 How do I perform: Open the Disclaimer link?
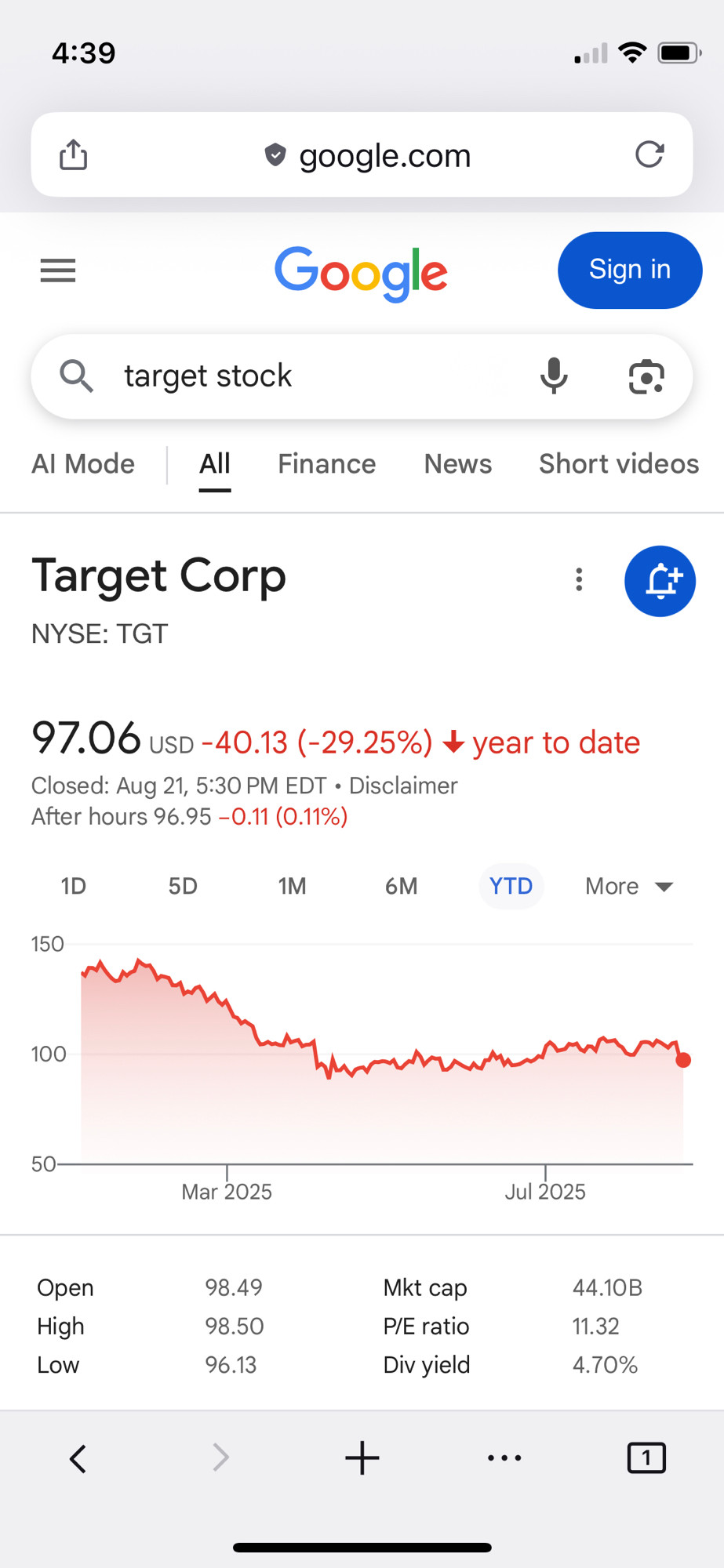pos(403,786)
